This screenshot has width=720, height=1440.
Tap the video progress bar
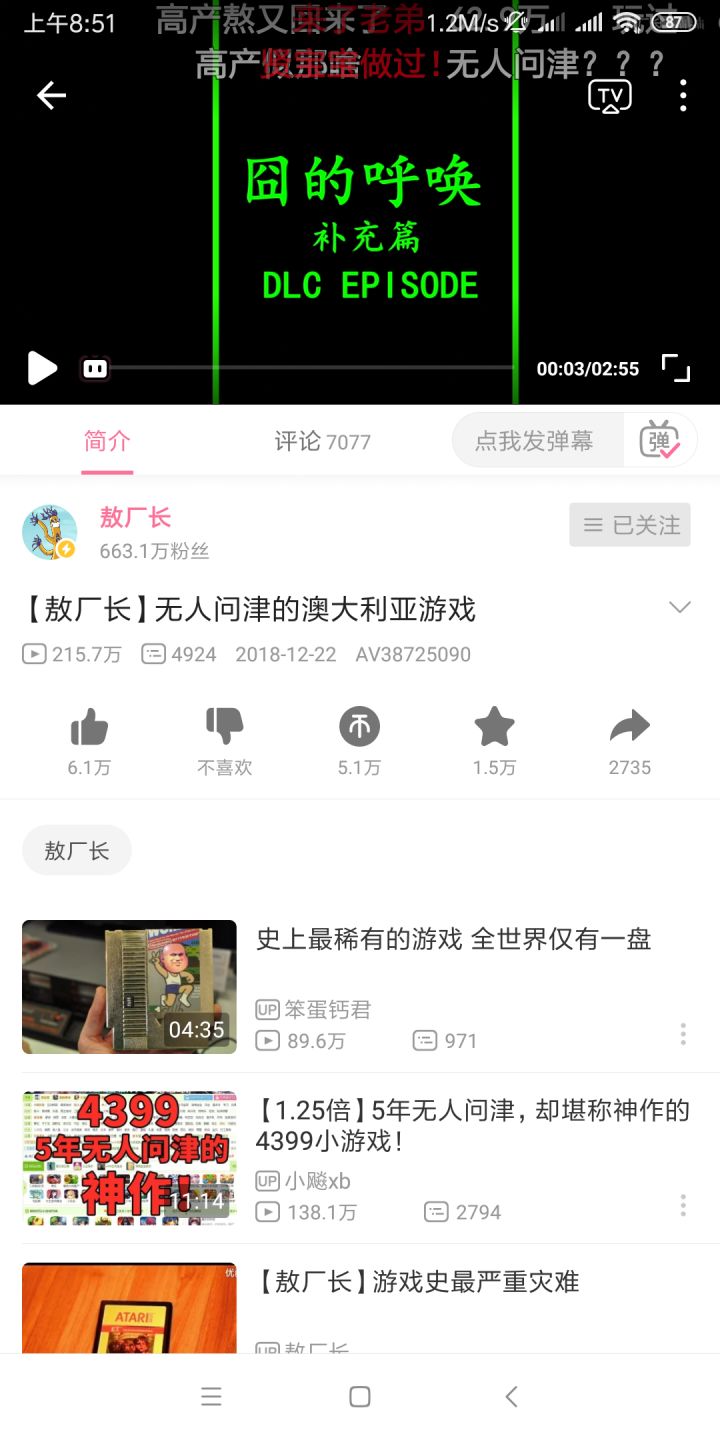coord(300,369)
